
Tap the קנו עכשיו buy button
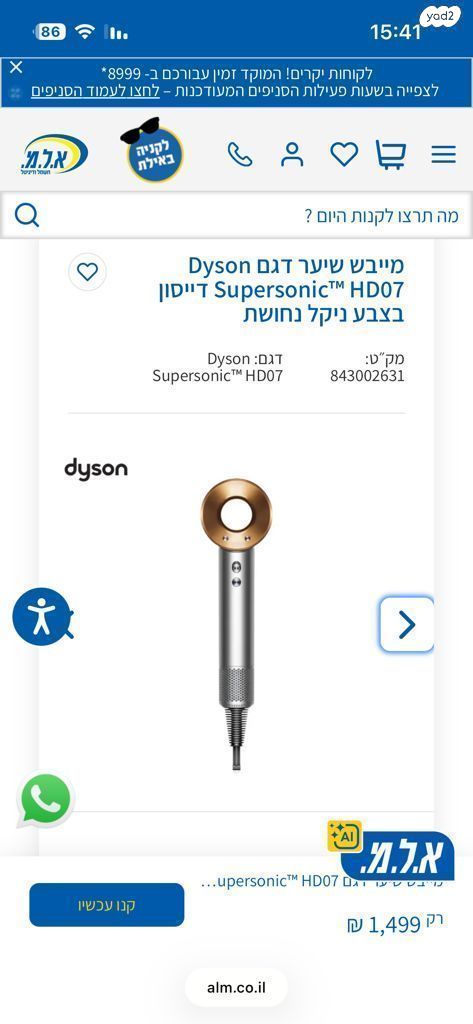tap(106, 905)
